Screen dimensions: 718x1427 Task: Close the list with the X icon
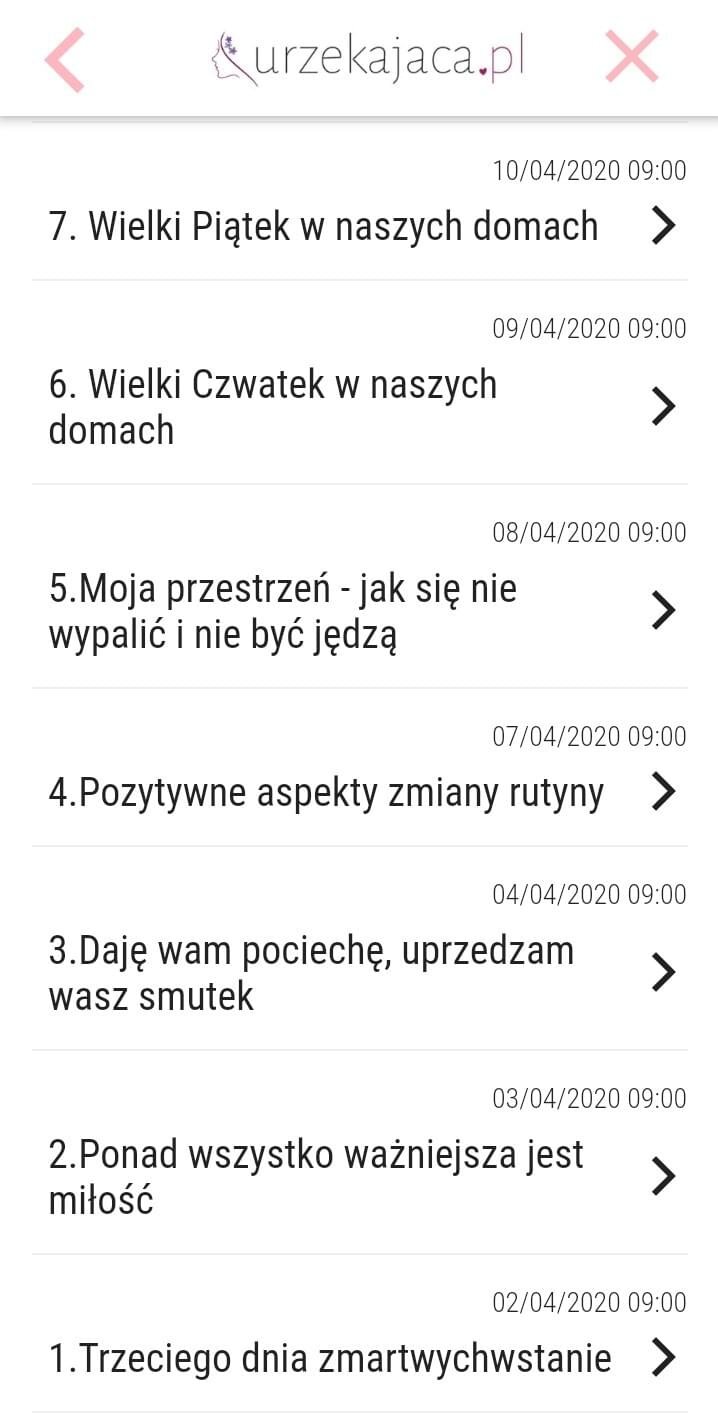pyautogui.click(x=631, y=57)
